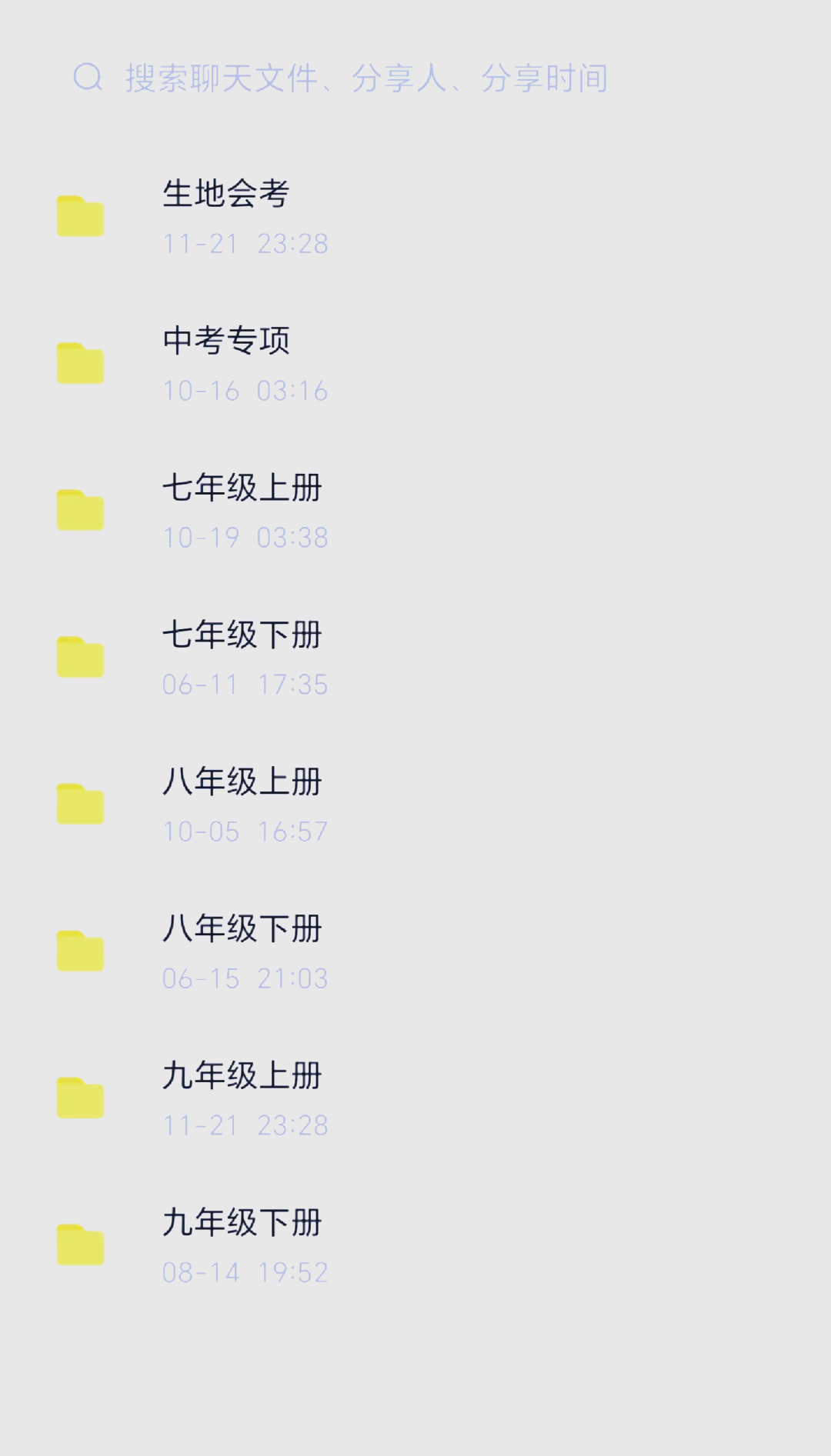831x1456 pixels.
Task: Open the 九年级下册 folder
Action: (242, 1245)
